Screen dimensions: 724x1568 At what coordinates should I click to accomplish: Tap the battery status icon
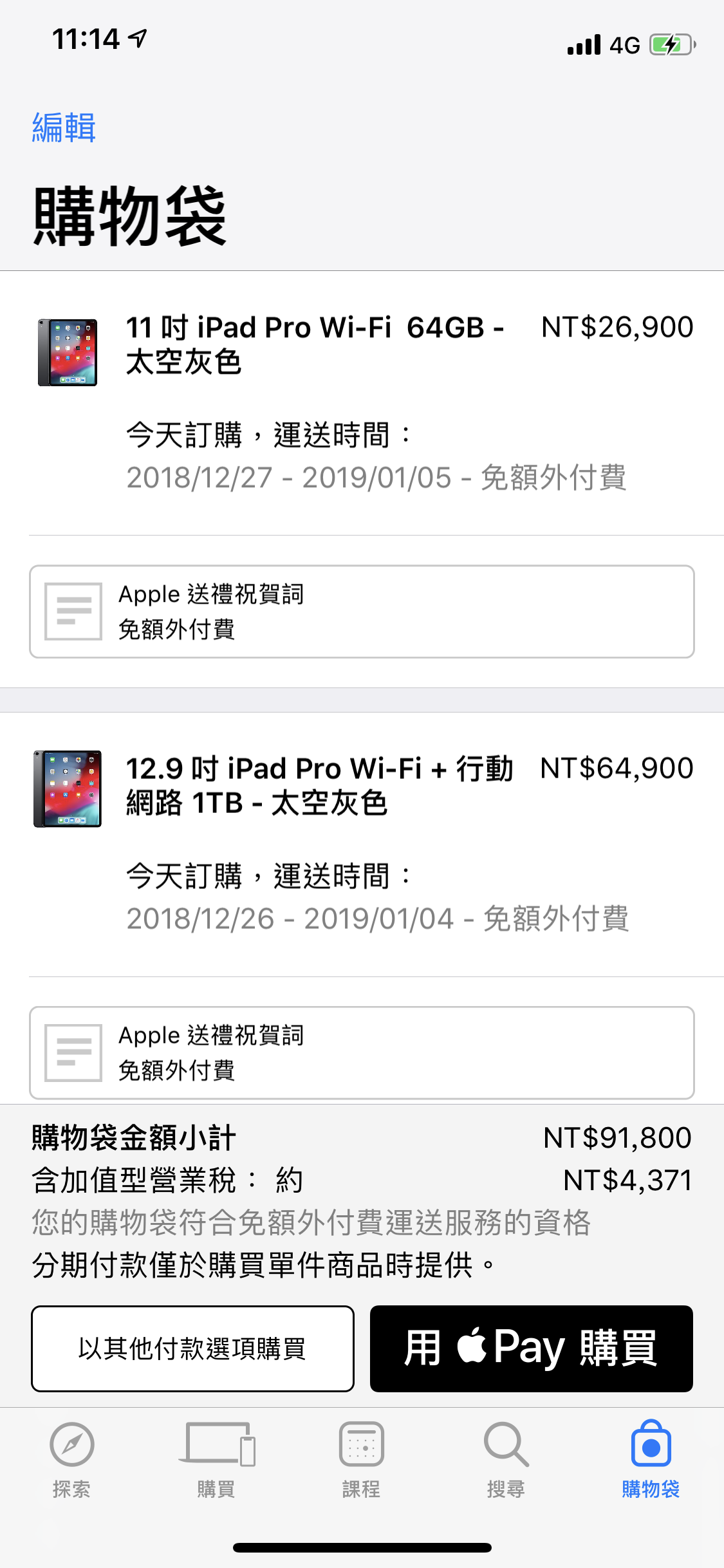[671, 45]
